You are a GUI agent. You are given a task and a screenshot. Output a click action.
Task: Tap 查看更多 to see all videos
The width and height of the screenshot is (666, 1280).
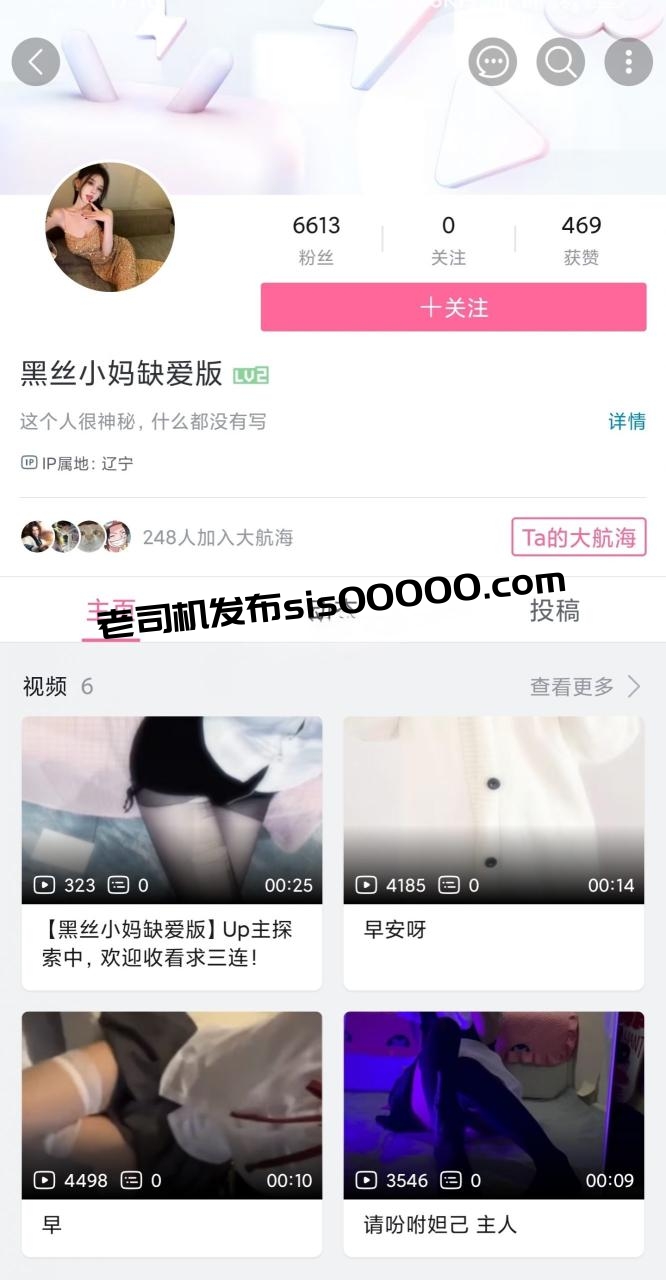(585, 687)
